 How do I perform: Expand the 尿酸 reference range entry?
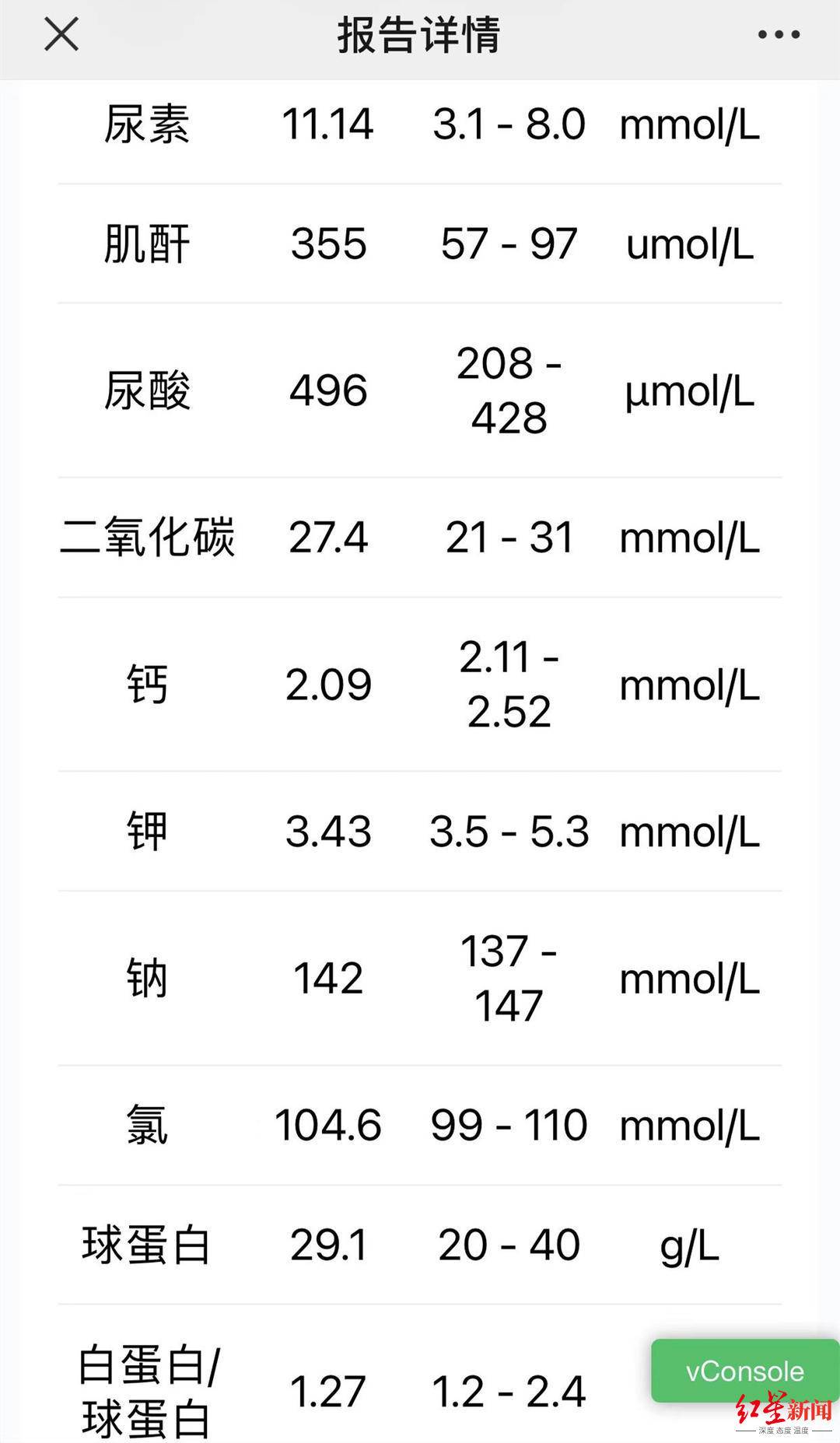pos(509,393)
